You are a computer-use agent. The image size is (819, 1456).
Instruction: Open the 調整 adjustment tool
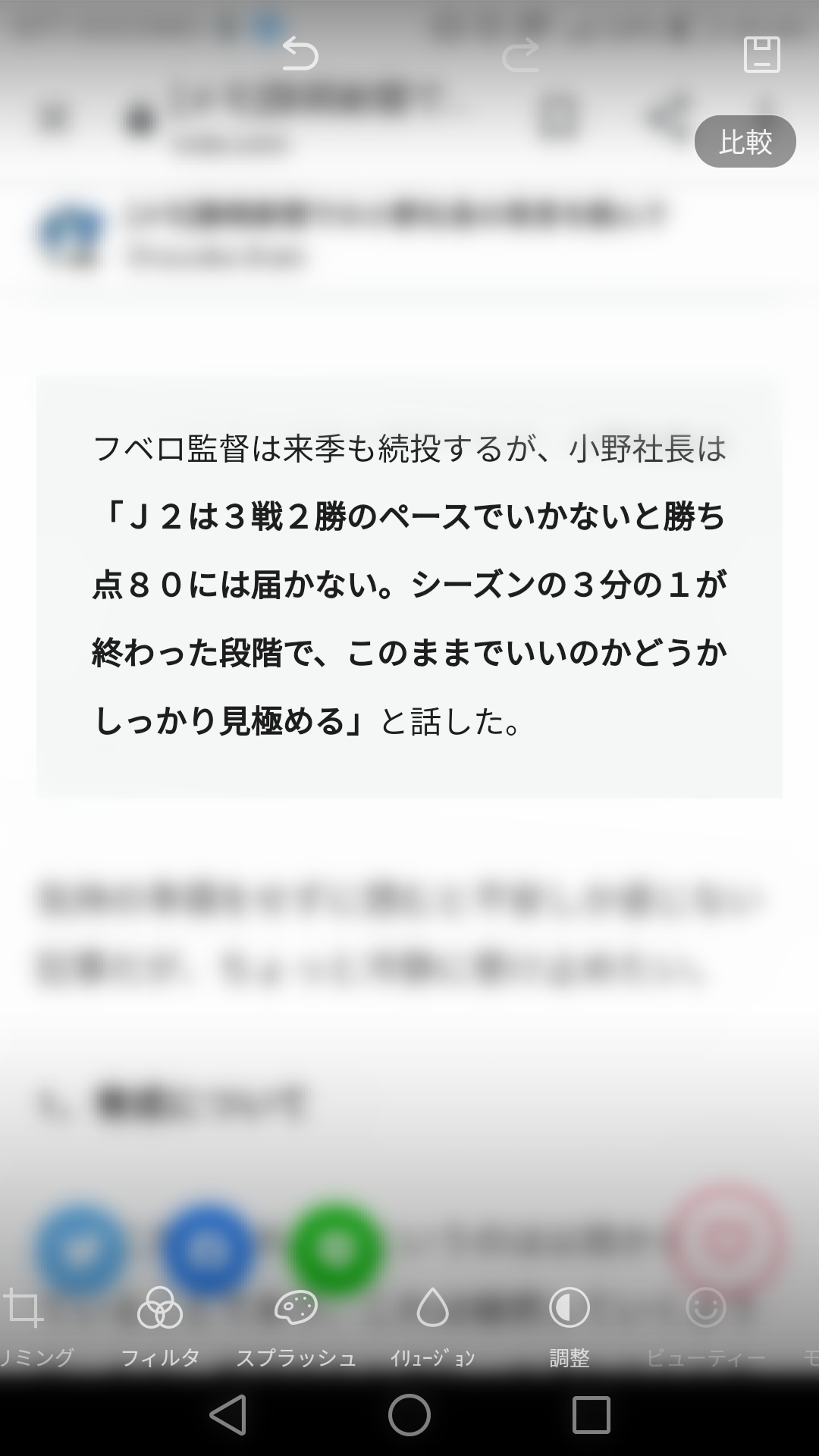point(570,1327)
